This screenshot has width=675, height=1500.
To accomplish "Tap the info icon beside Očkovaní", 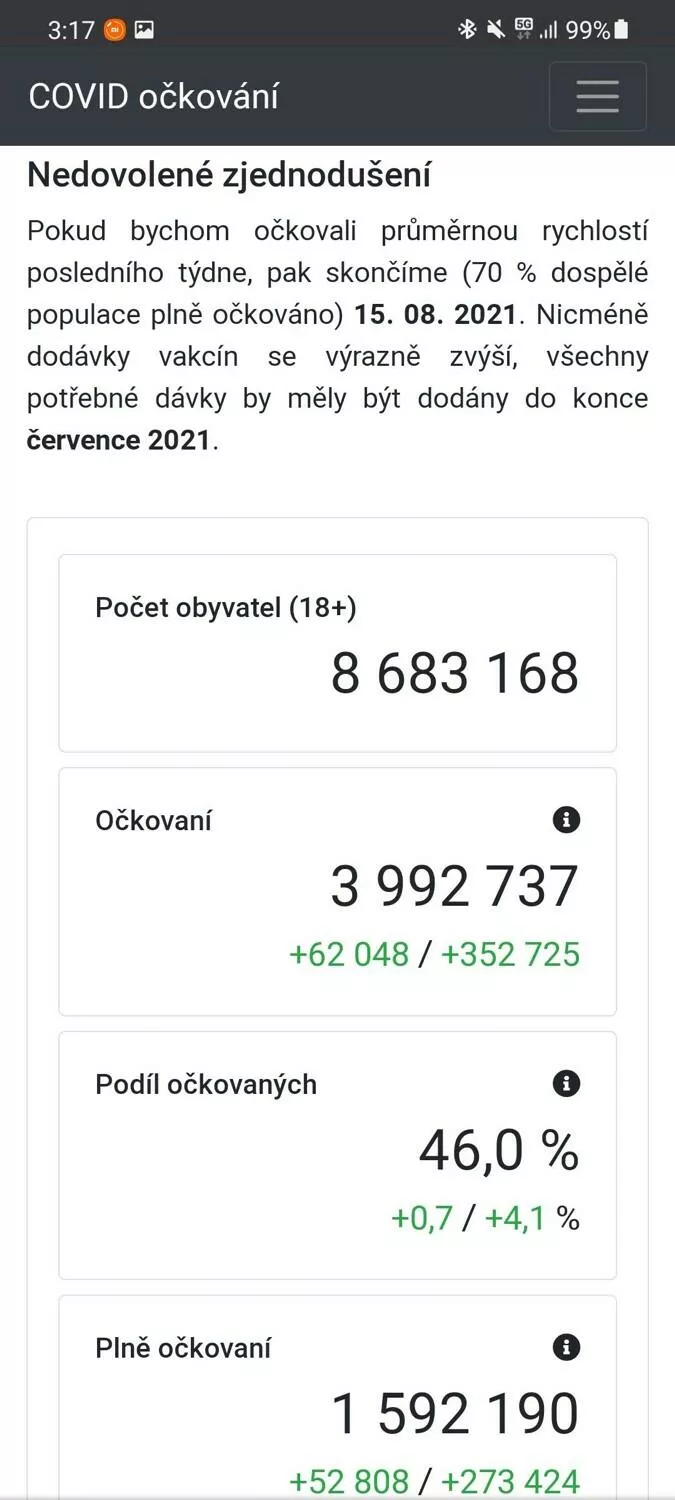I will 566,820.
